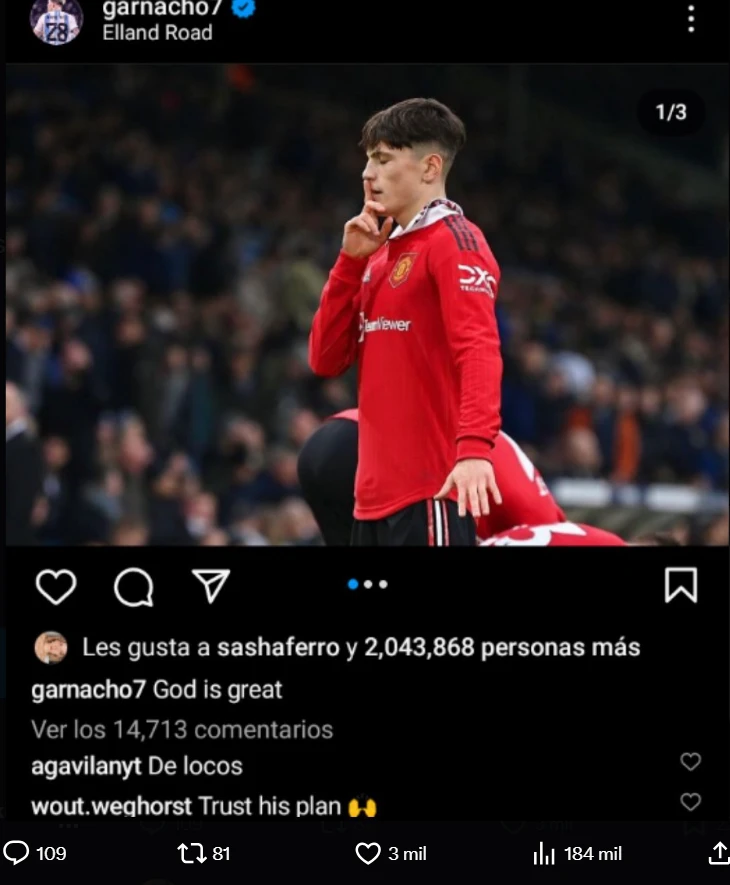Open the attached Instagram screenshot image

click(x=366, y=400)
